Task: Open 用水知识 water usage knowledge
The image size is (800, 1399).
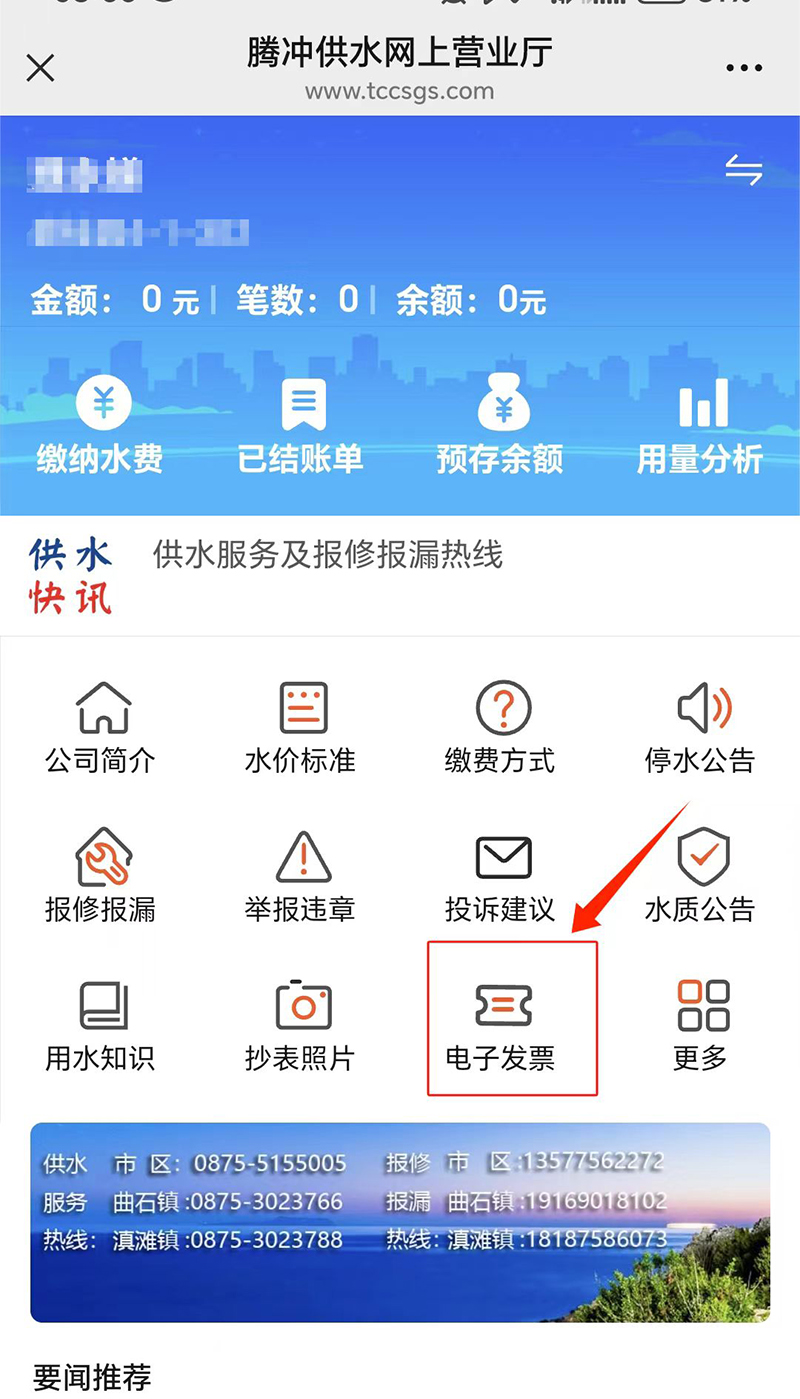Action: pos(100,1025)
